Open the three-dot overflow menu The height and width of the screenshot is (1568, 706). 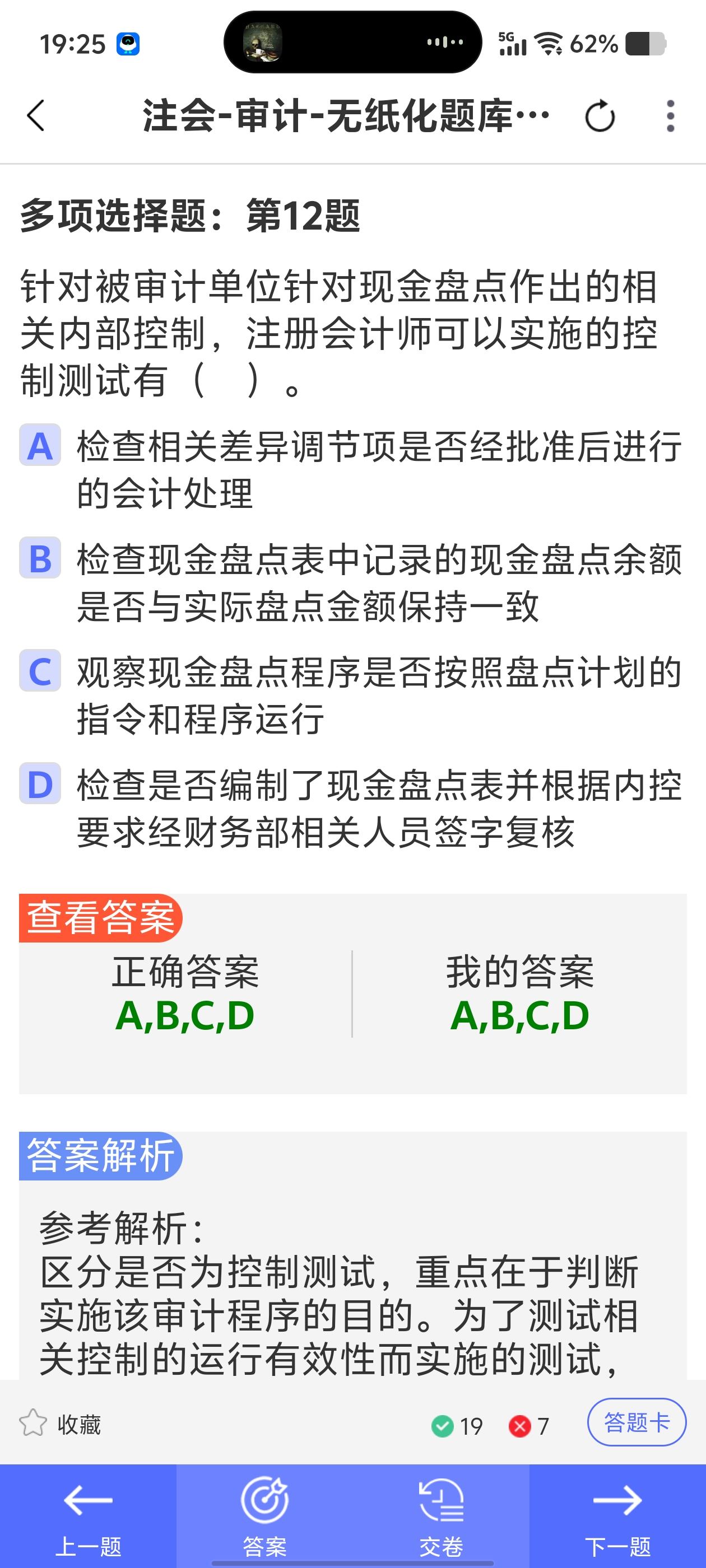point(670,116)
